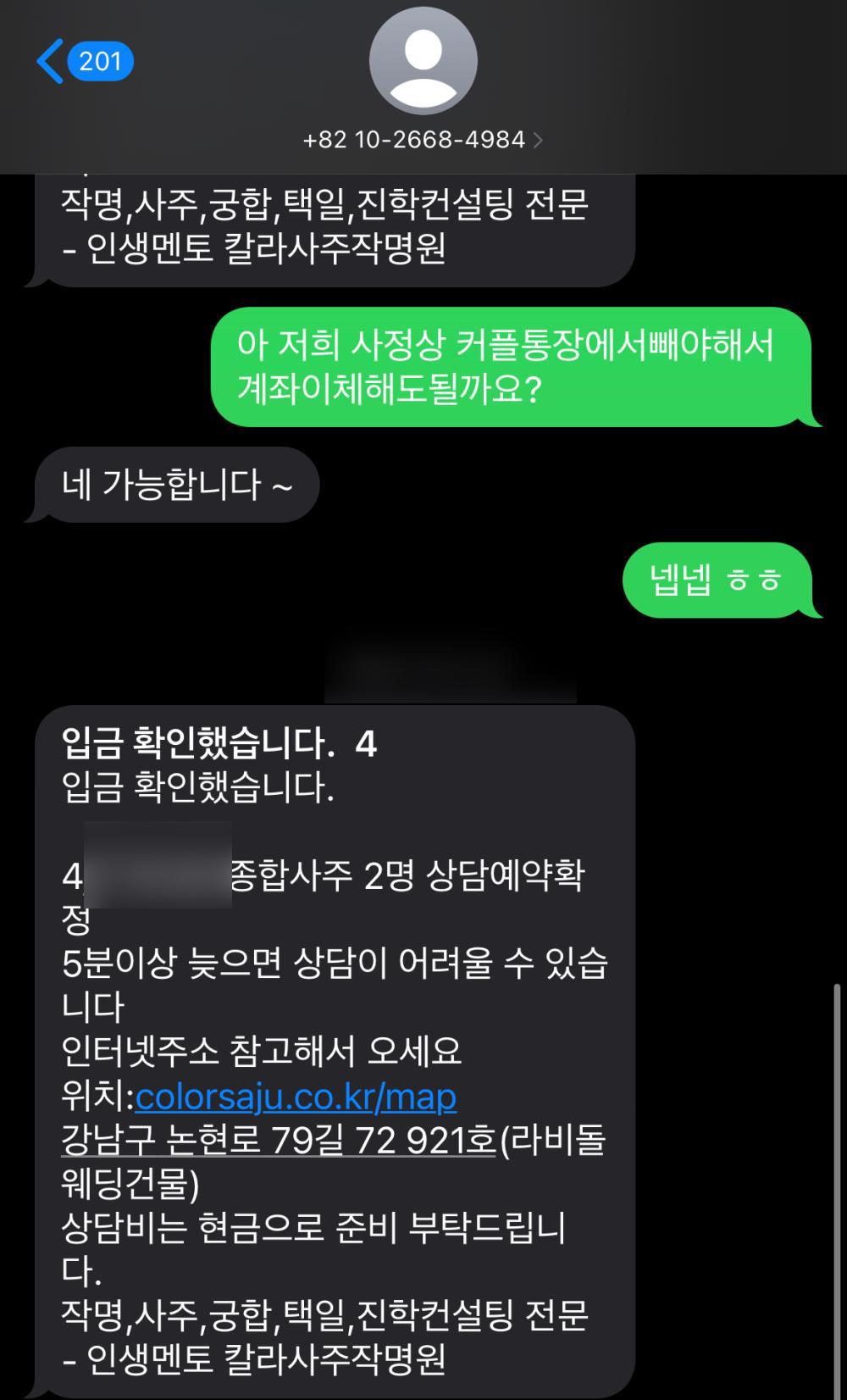Open the address 강남구 논현로 79길 72 921호

coord(278,1141)
